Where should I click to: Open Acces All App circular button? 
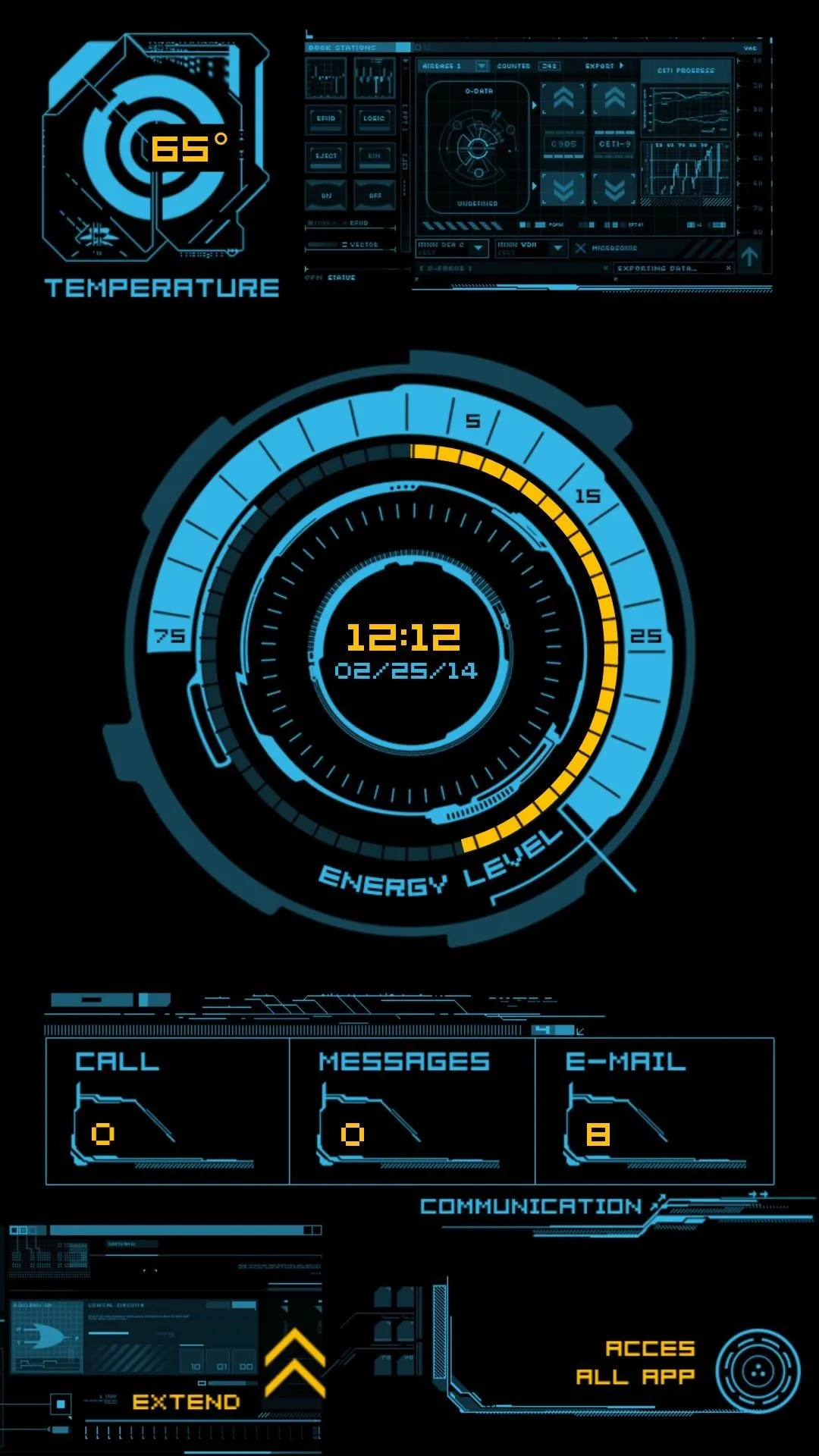pyautogui.click(x=758, y=1371)
